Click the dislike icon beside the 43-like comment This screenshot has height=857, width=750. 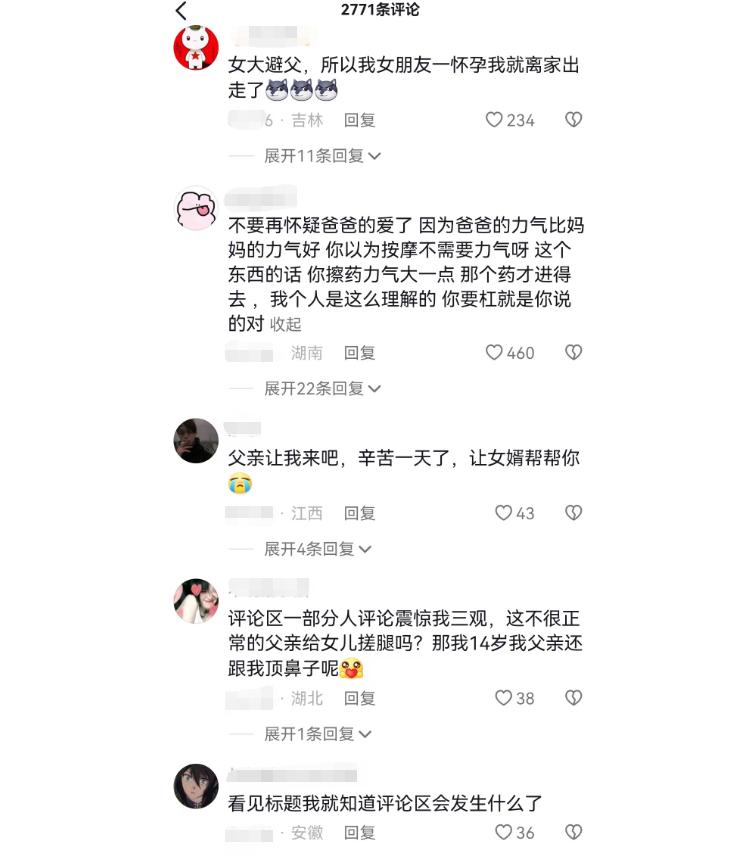pos(572,513)
